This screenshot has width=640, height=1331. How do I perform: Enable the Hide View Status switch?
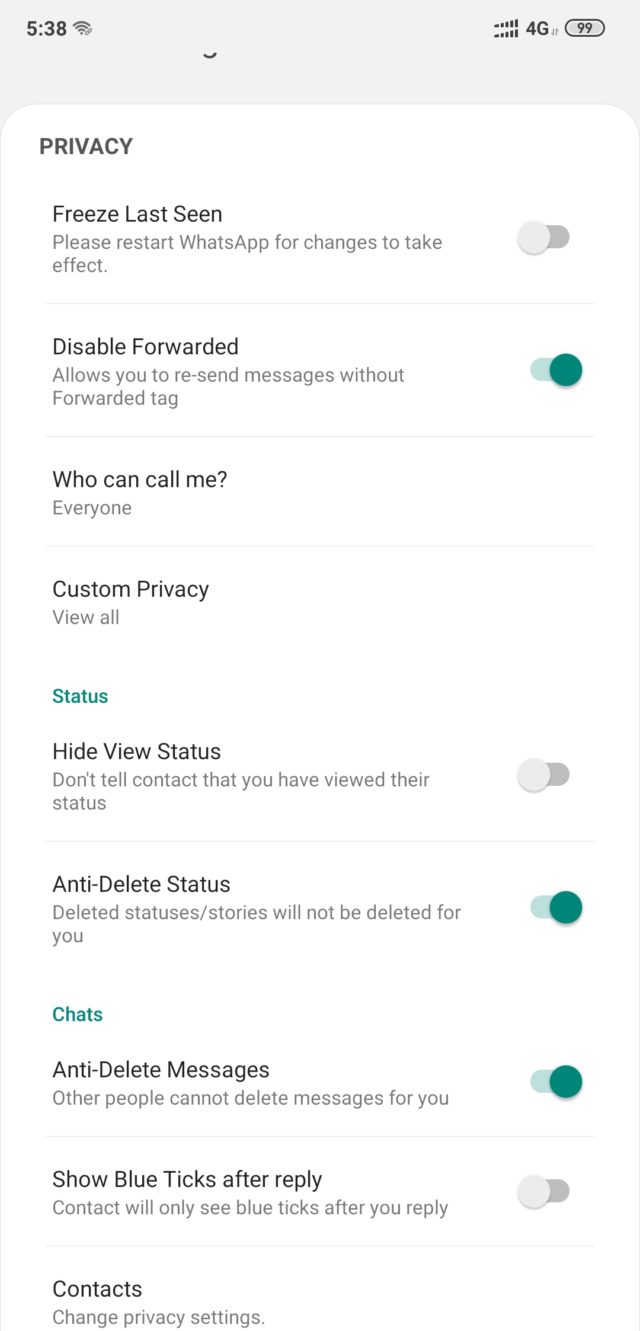coord(544,775)
